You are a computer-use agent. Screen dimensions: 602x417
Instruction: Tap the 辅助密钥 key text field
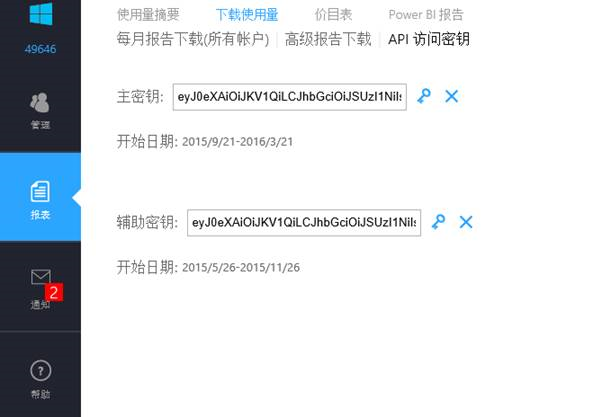click(x=304, y=222)
